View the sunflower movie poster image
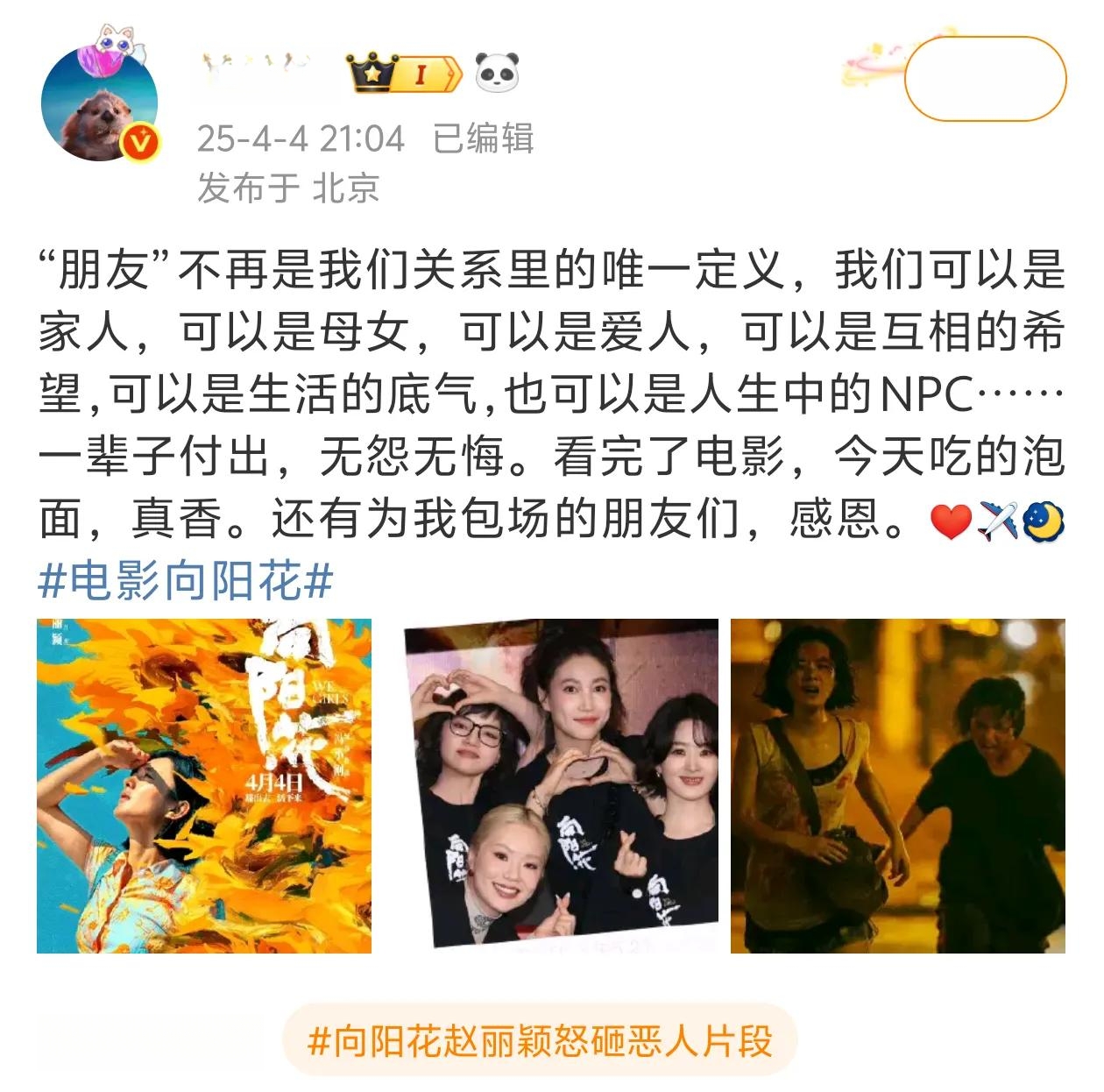Image resolution: width=1104 pixels, height=1092 pixels. 204,786
